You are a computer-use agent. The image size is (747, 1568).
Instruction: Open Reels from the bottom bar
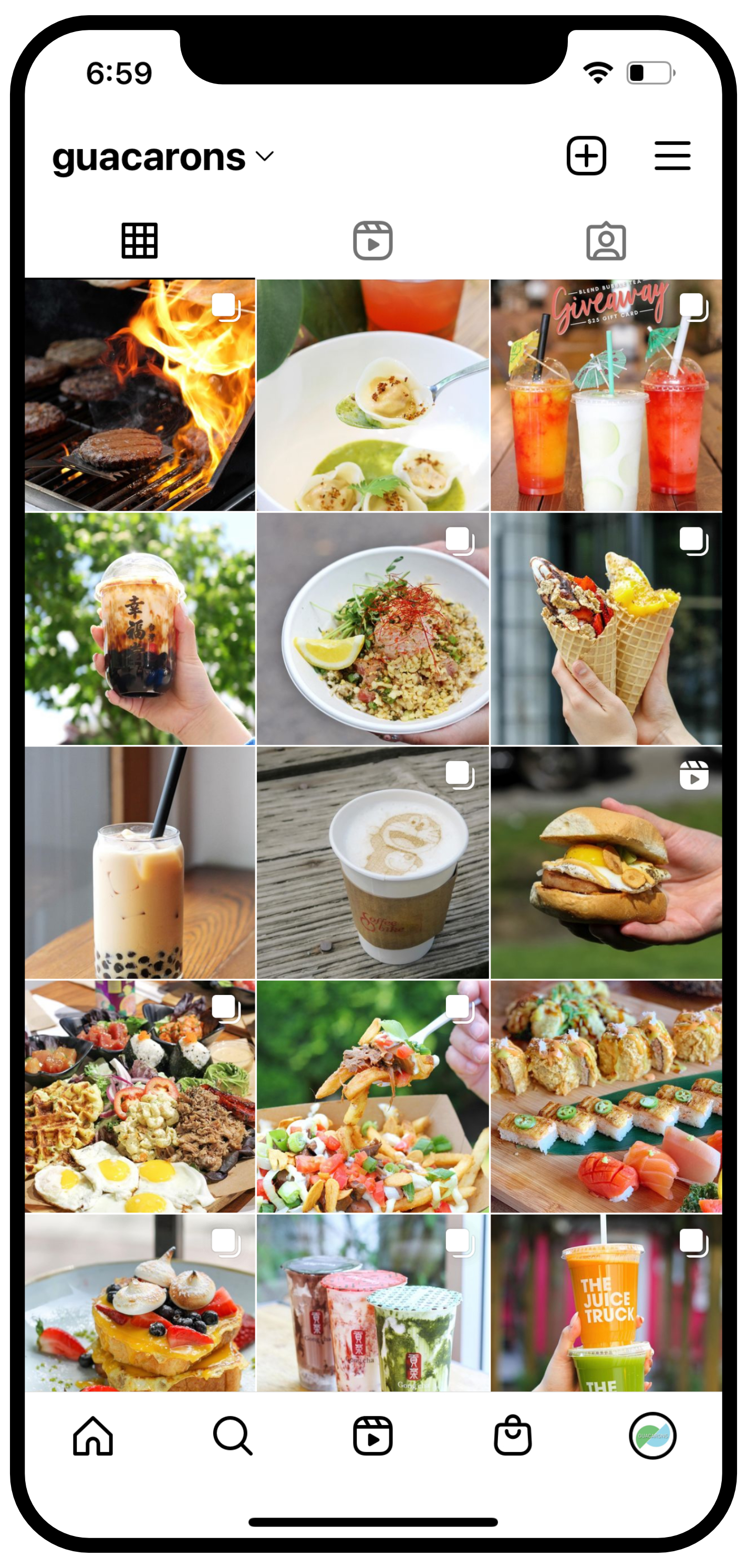(372, 1436)
